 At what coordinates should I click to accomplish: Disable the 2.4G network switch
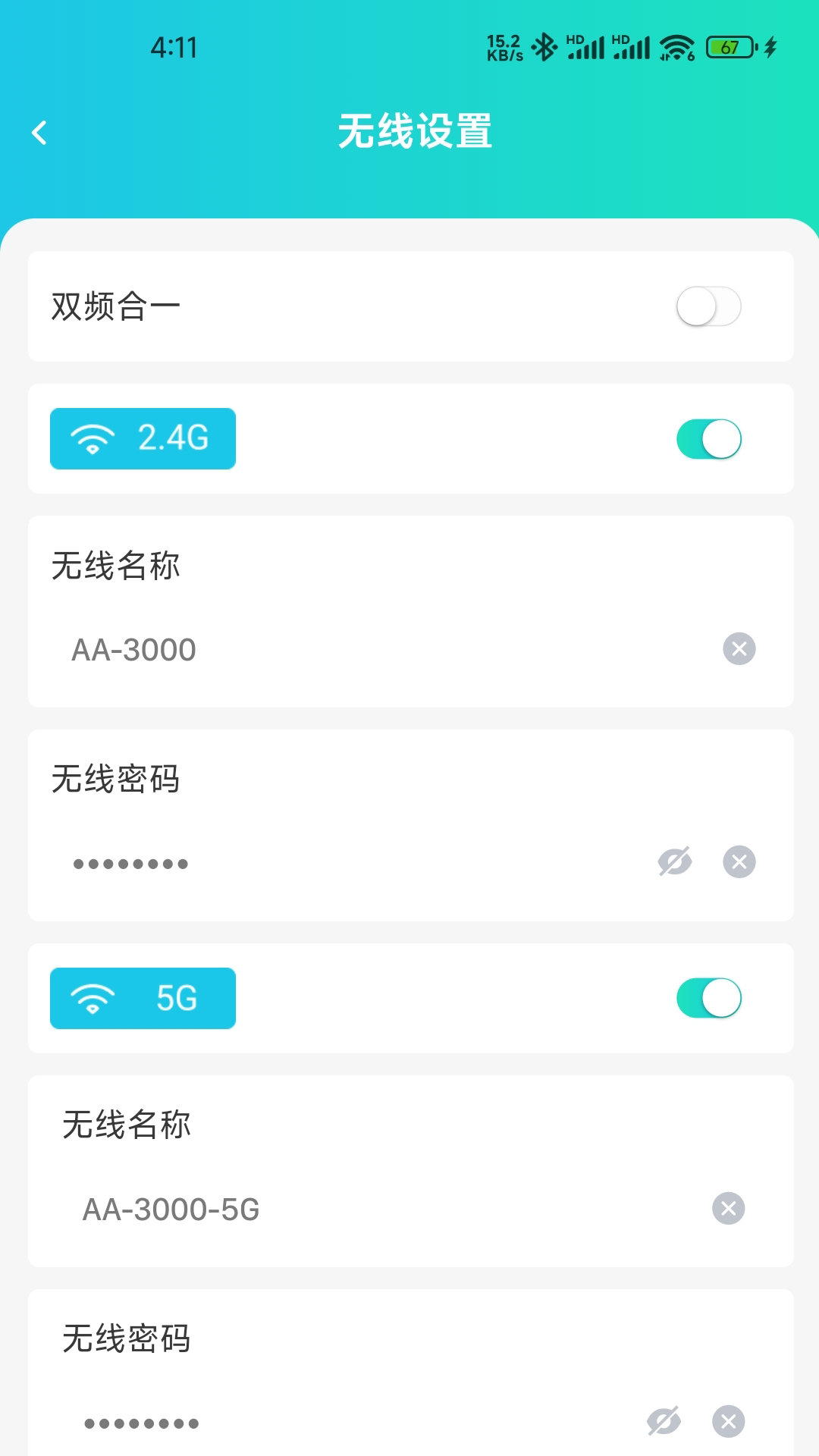click(709, 438)
